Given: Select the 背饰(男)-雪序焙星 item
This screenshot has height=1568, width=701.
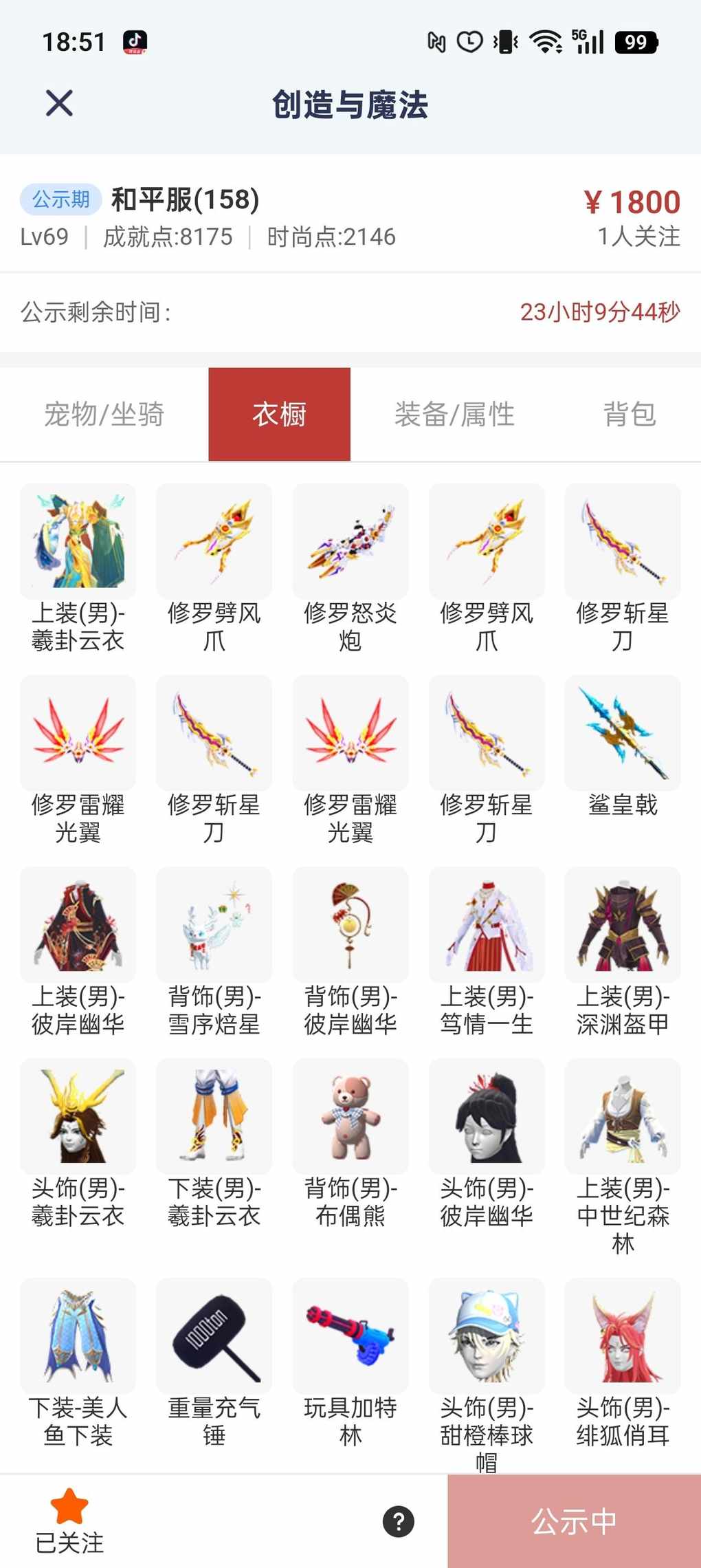Looking at the screenshot, I should (x=214, y=925).
